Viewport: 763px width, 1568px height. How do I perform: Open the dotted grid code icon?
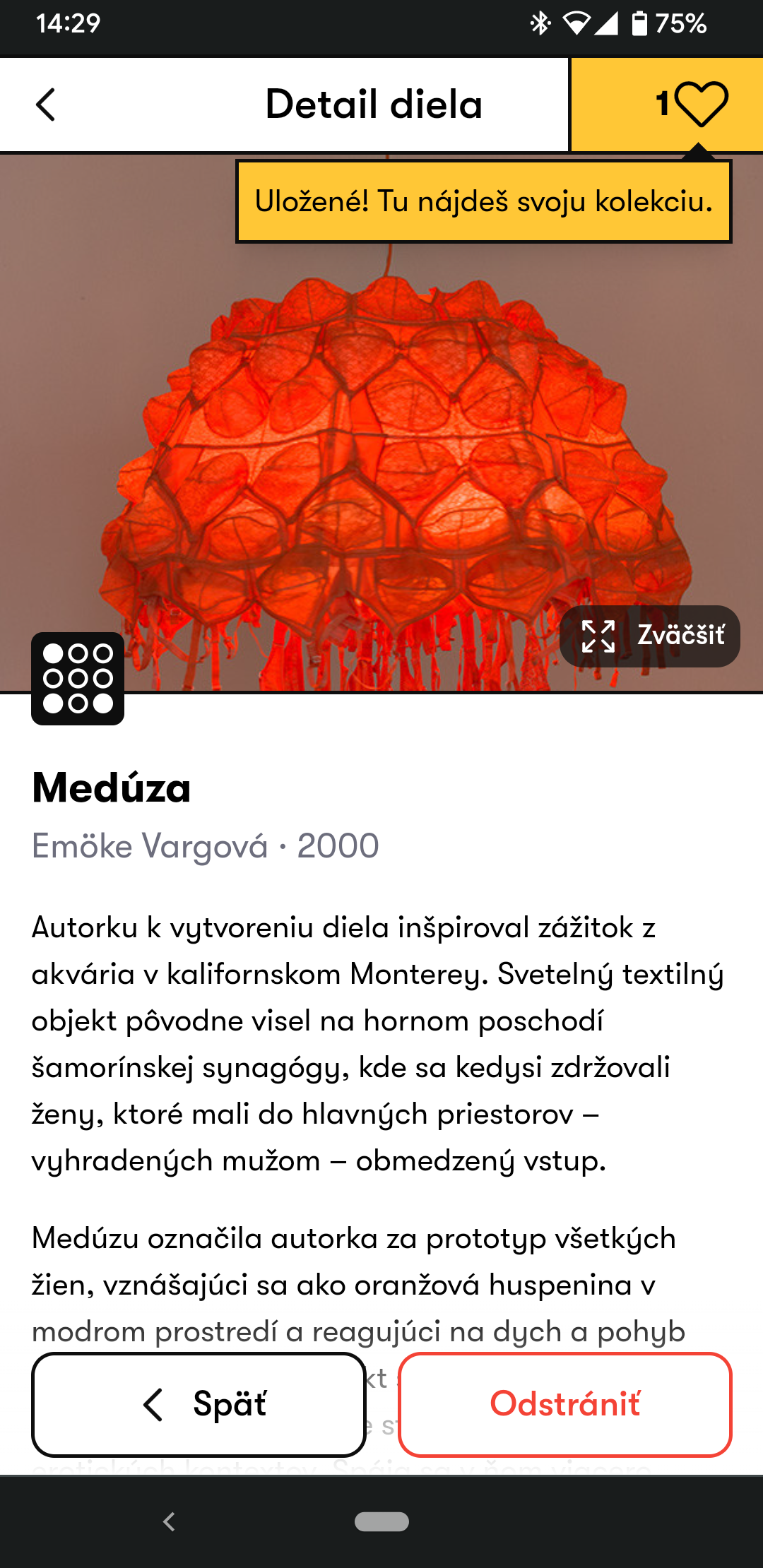(78, 678)
